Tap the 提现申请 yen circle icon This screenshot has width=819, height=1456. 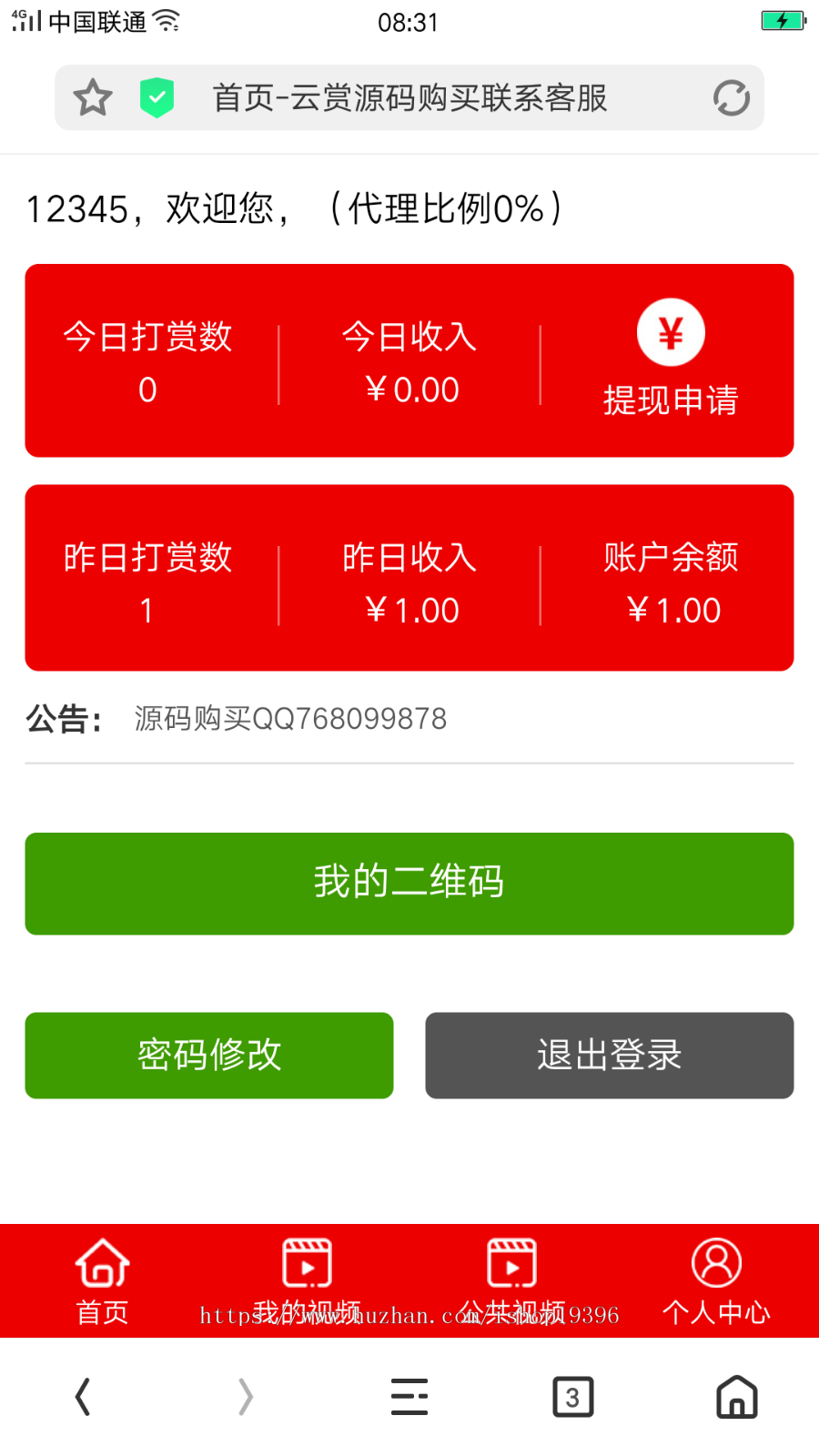point(671,332)
